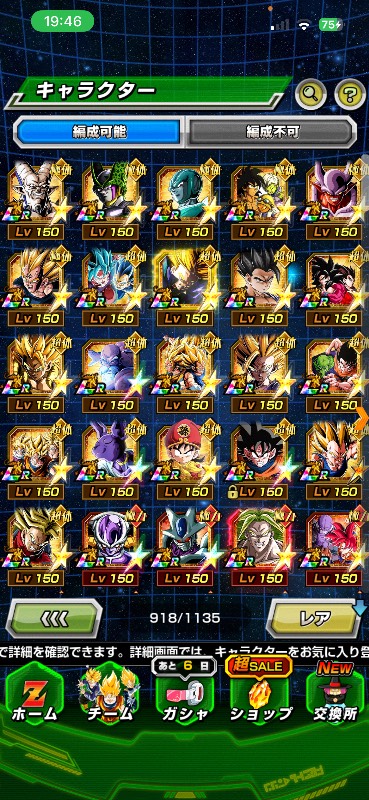Image resolution: width=369 pixels, height=800 pixels.
Task: Switch to the 編成不可 tab
Action: [x=272, y=132]
